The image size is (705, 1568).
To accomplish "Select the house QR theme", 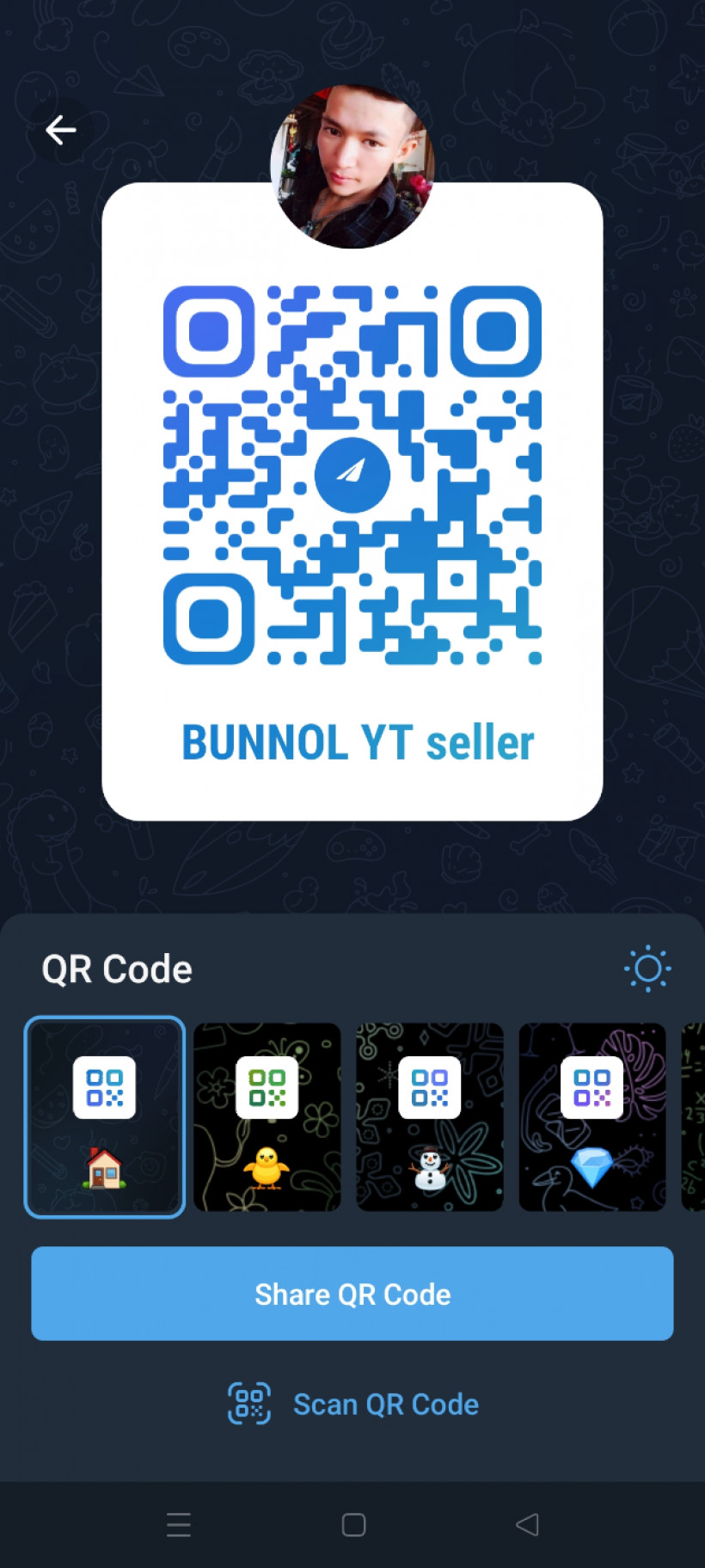I will [x=104, y=1116].
